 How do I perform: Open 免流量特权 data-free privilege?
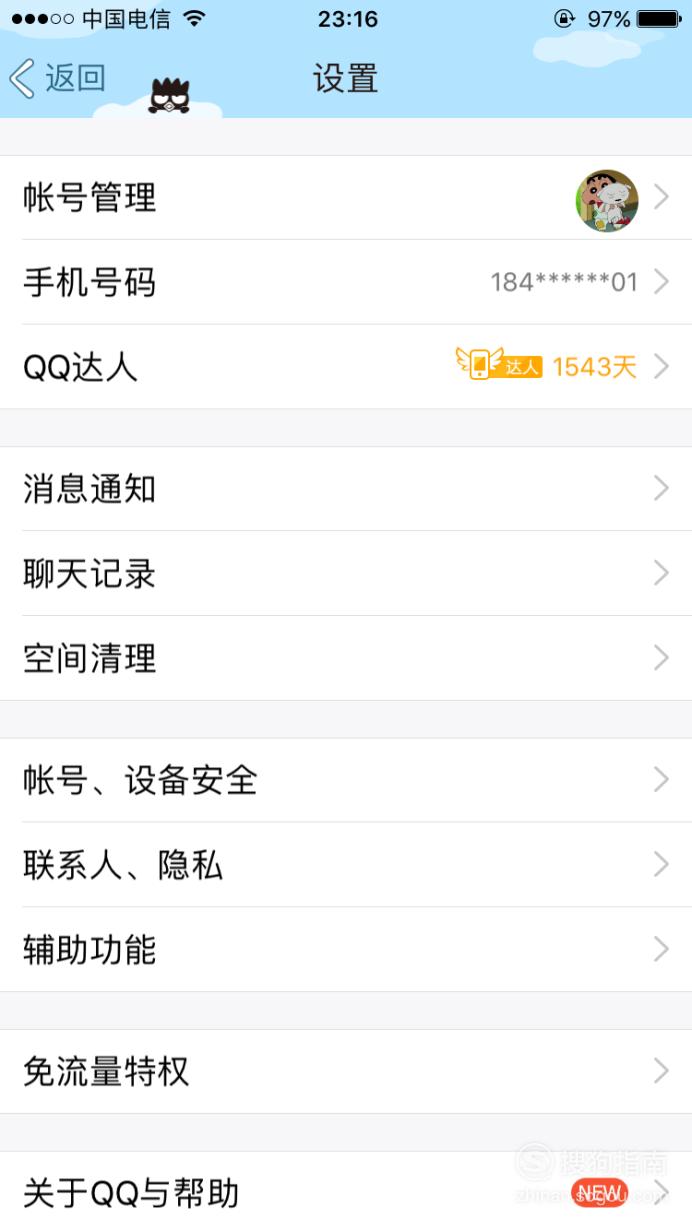pyautogui.click(x=346, y=1072)
